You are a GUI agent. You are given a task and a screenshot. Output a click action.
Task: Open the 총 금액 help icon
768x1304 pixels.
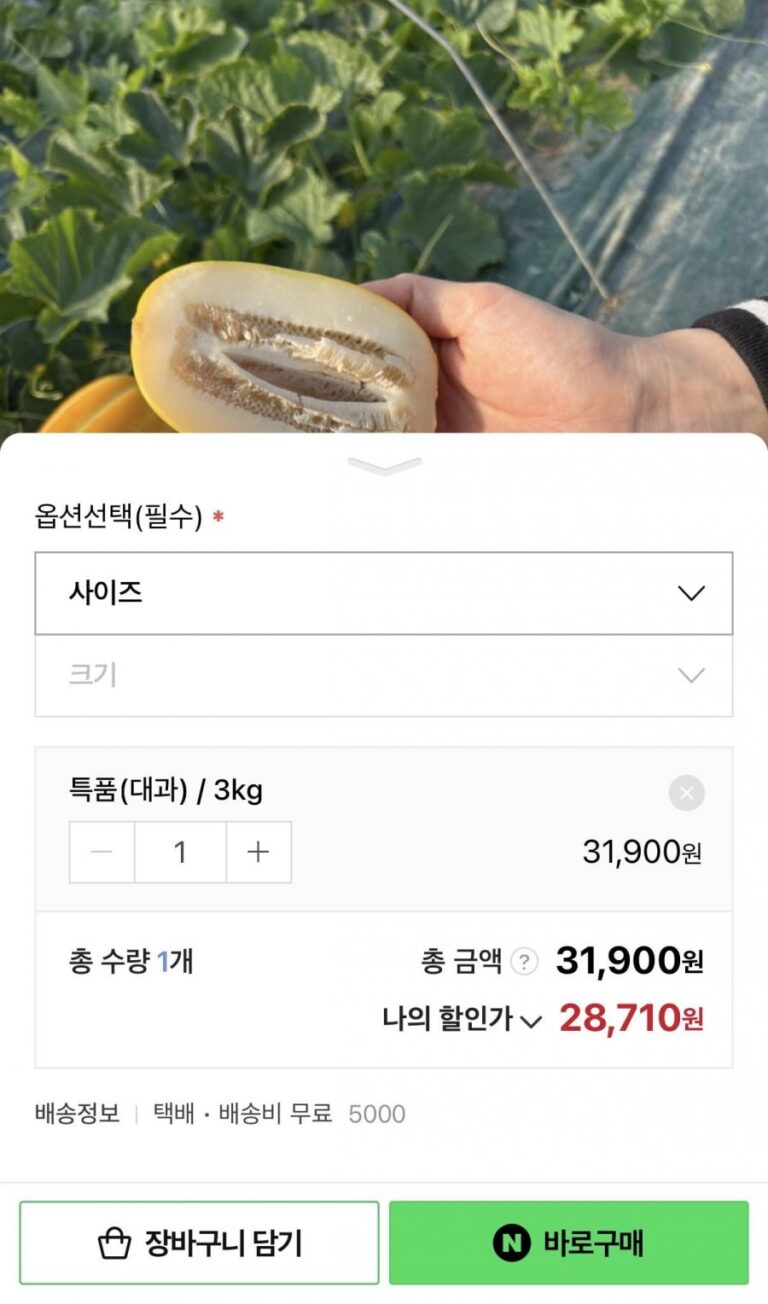[524, 962]
